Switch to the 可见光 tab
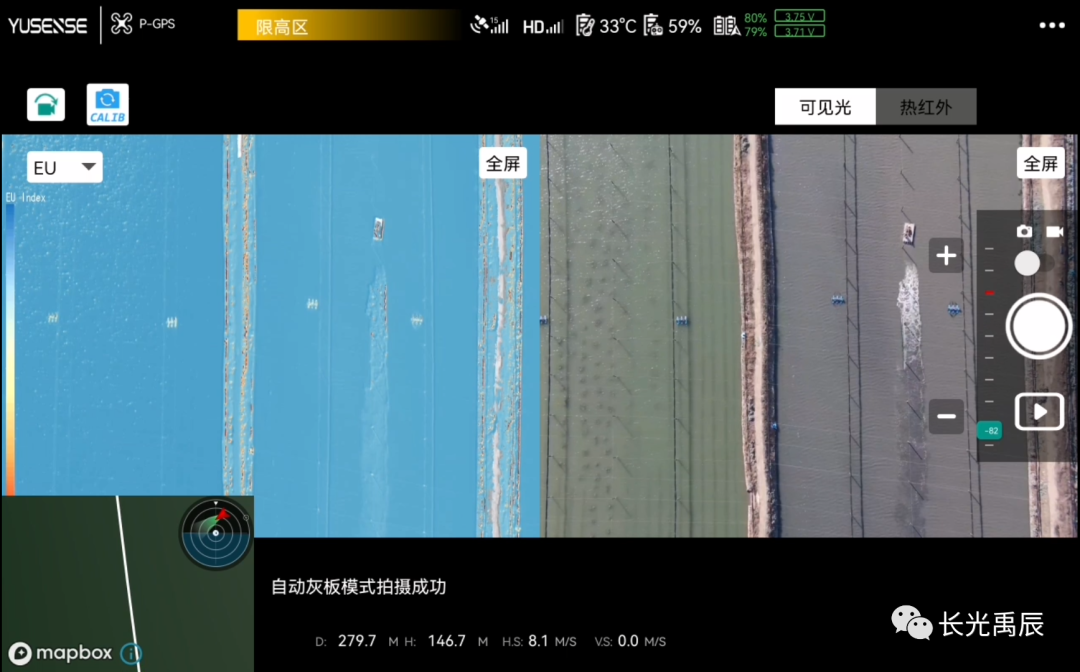This screenshot has width=1080, height=672. pyautogui.click(x=825, y=107)
